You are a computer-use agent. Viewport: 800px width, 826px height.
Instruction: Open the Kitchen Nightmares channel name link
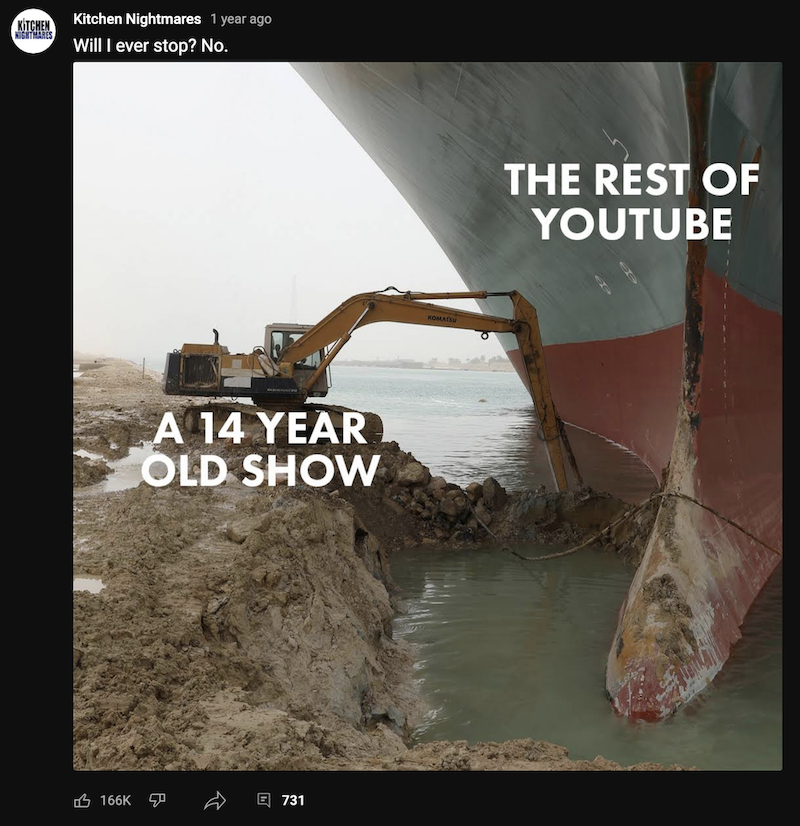[137, 19]
